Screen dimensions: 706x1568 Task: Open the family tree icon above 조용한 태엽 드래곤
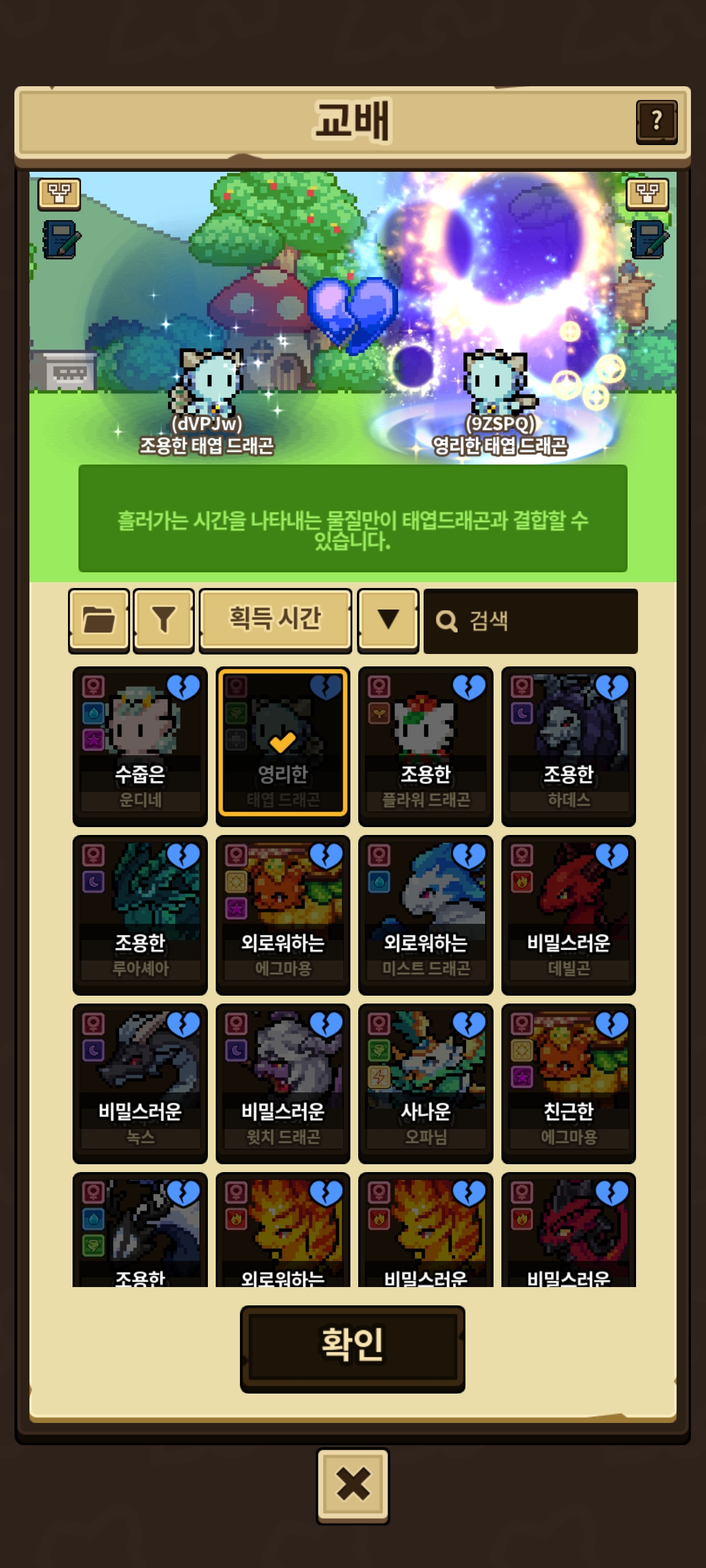59,193
